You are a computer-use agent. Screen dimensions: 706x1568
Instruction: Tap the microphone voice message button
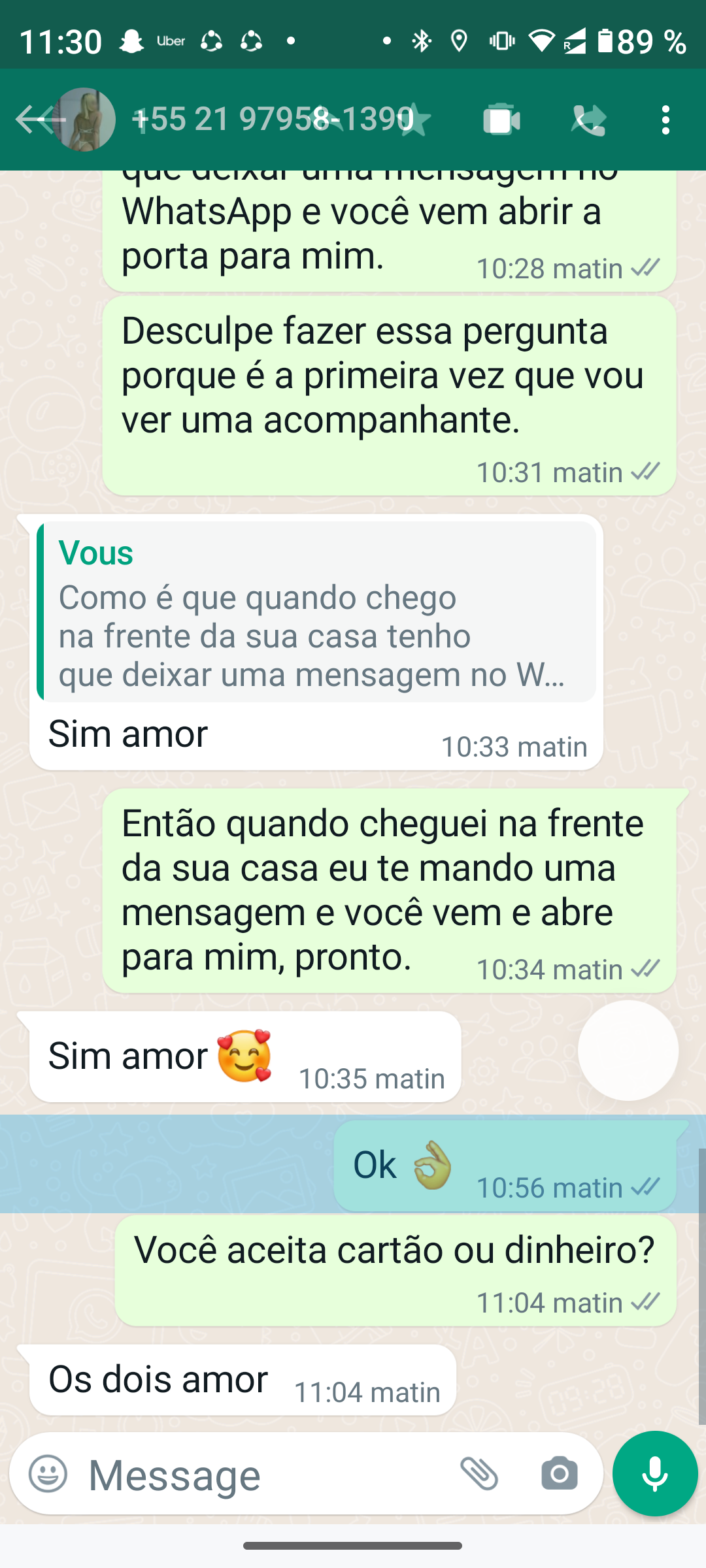point(655,1474)
